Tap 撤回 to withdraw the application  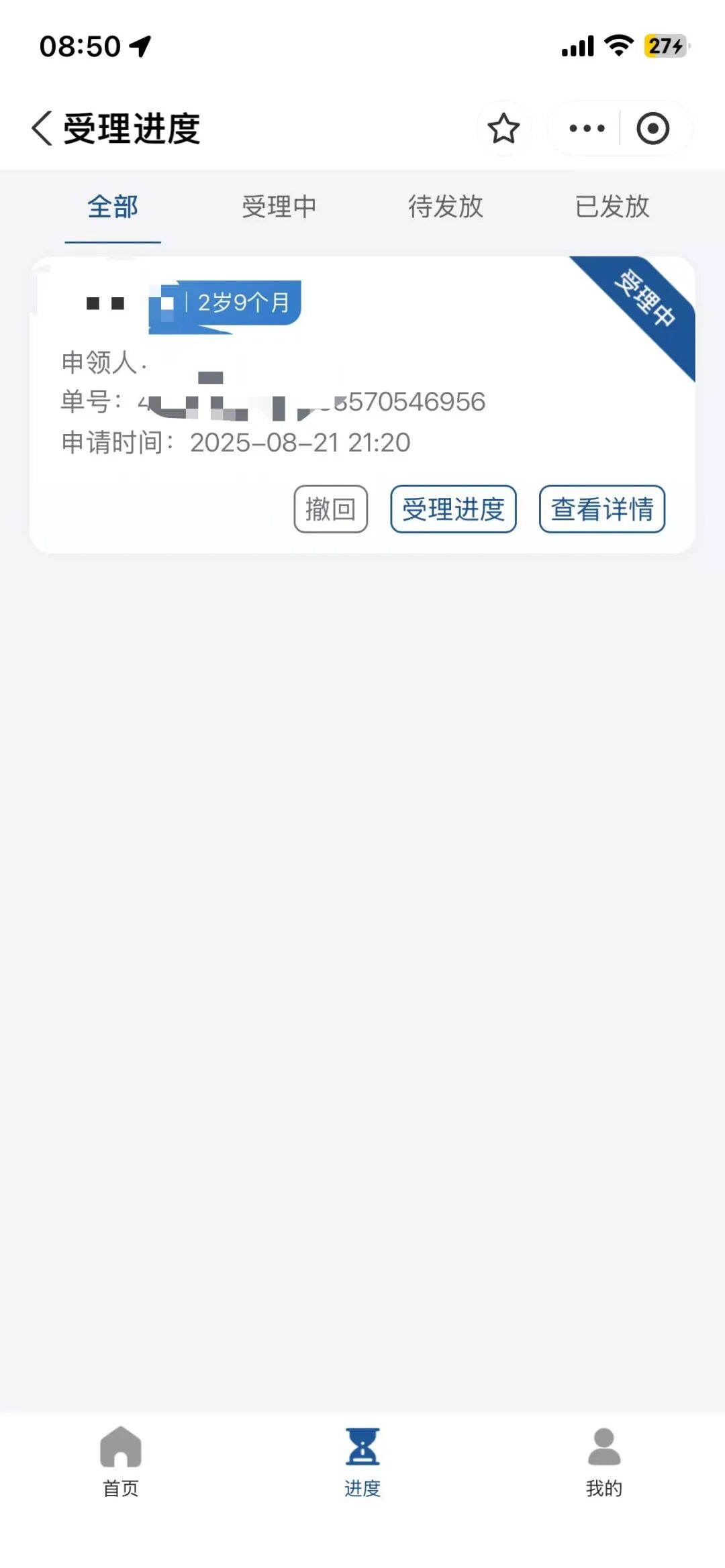coord(331,509)
